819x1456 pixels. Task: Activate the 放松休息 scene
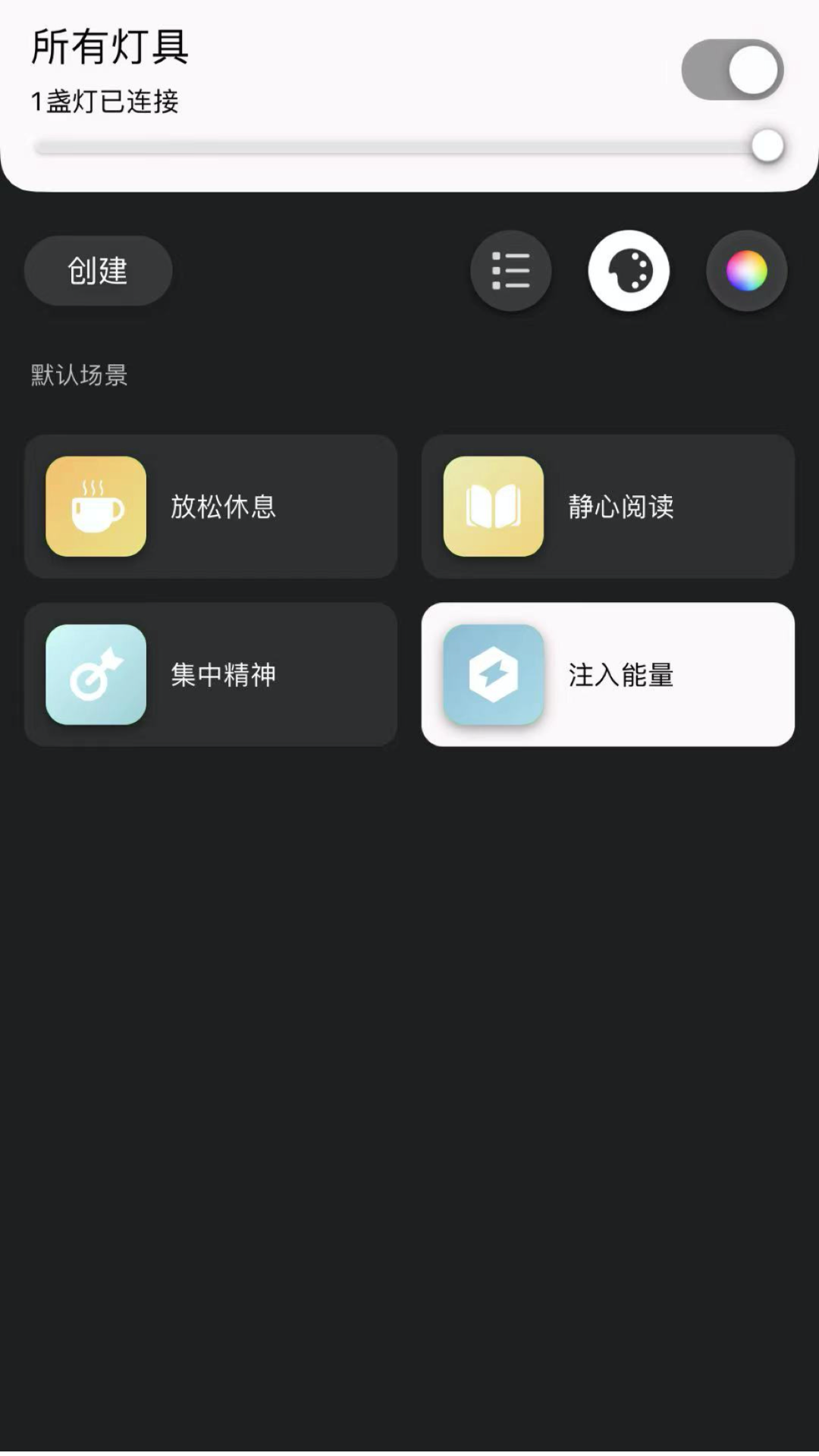pos(211,507)
